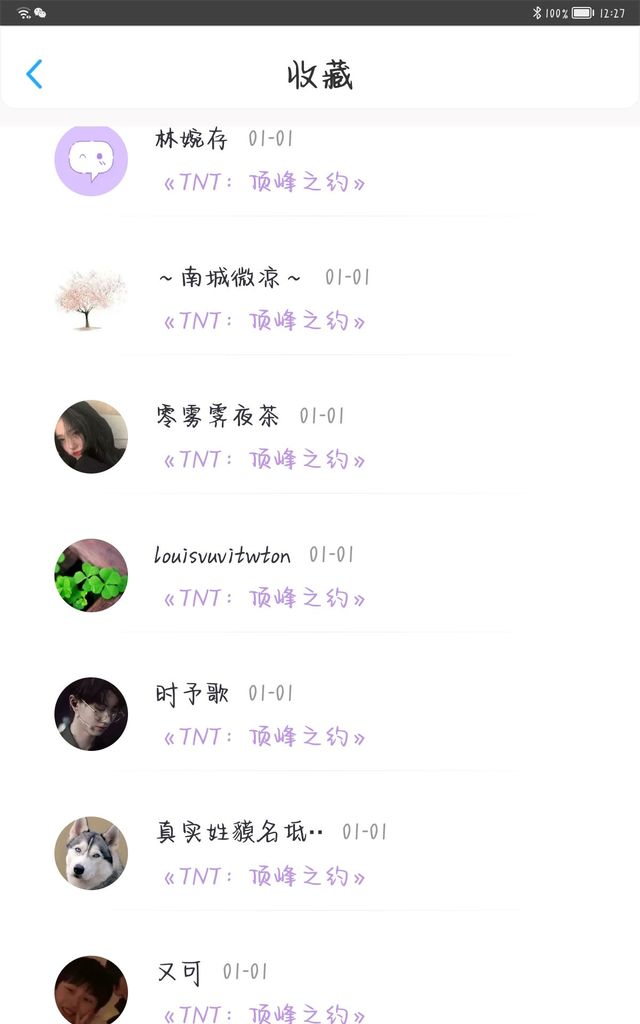Go back from the 收藏 page
This screenshot has height=1024, width=640.
pyautogui.click(x=35, y=74)
